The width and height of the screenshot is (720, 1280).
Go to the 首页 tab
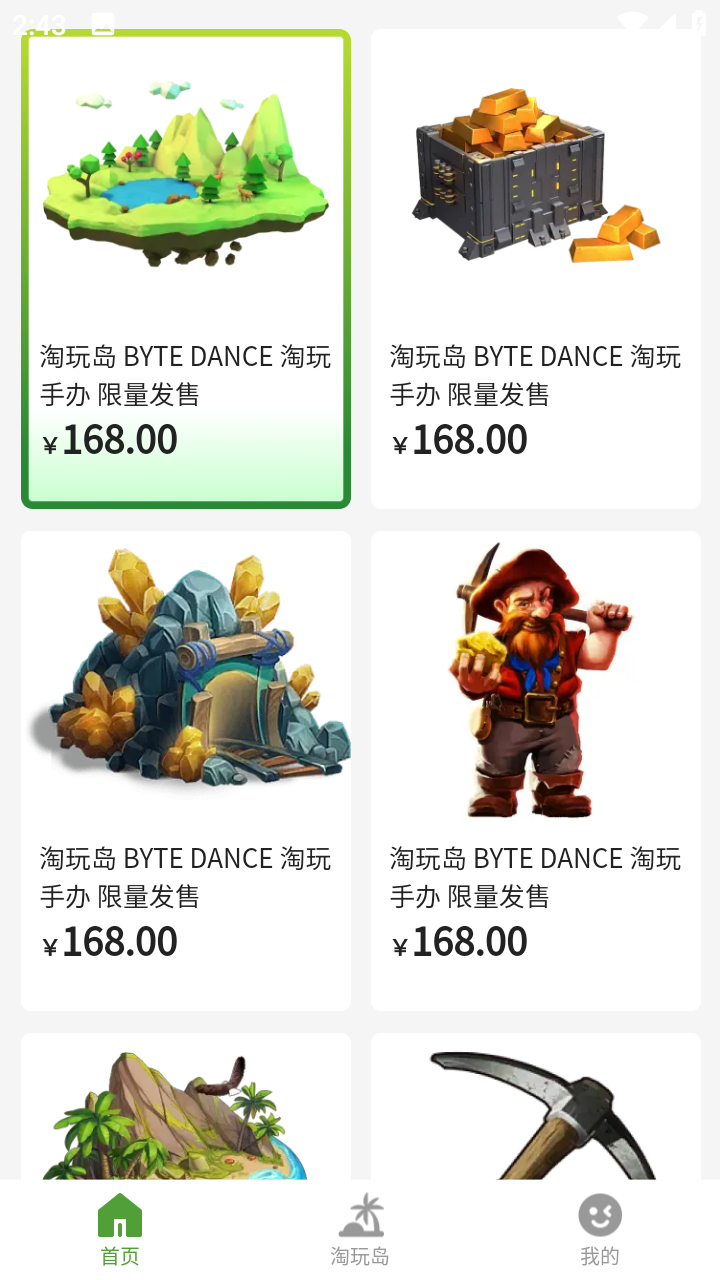[x=120, y=1230]
